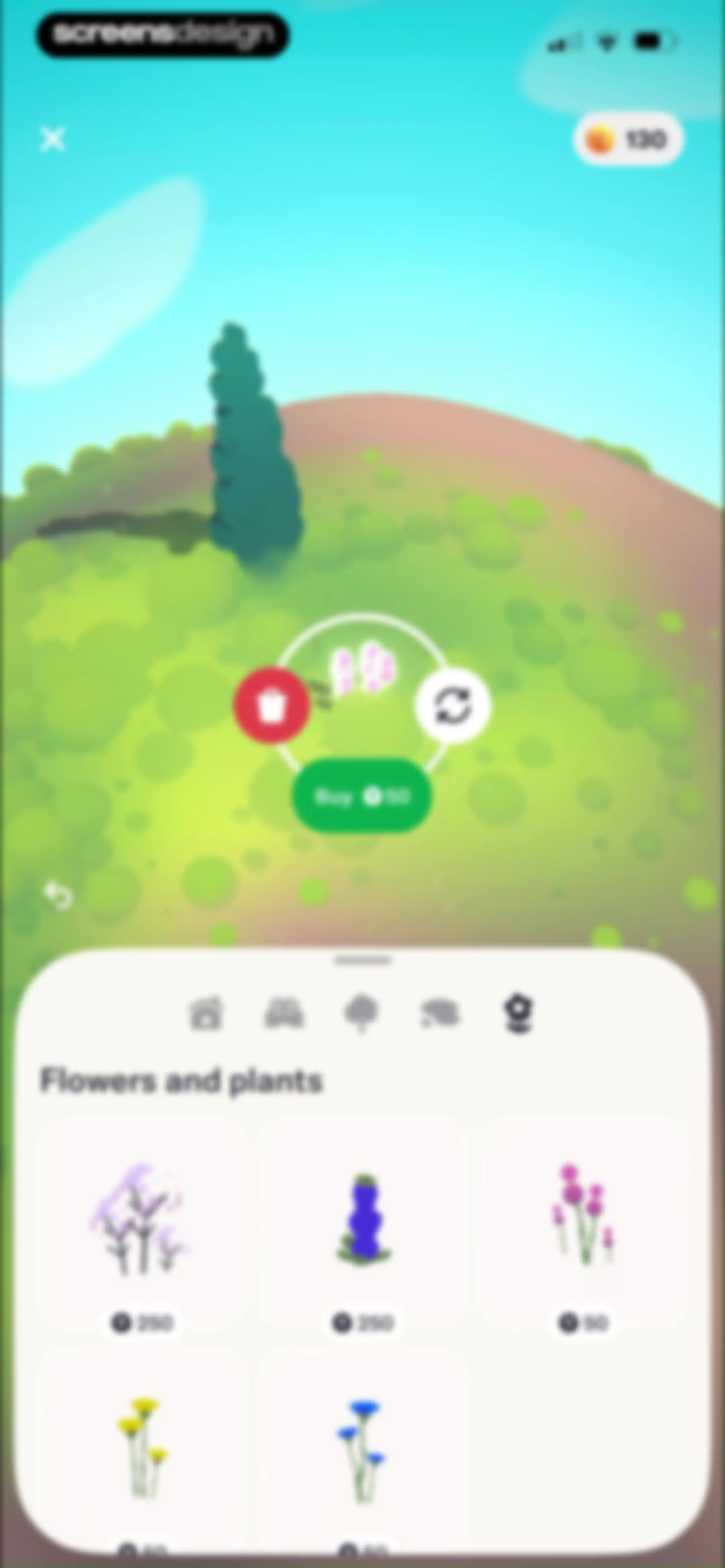Close the garden editor
The height and width of the screenshot is (1568, 725).
pyautogui.click(x=53, y=139)
